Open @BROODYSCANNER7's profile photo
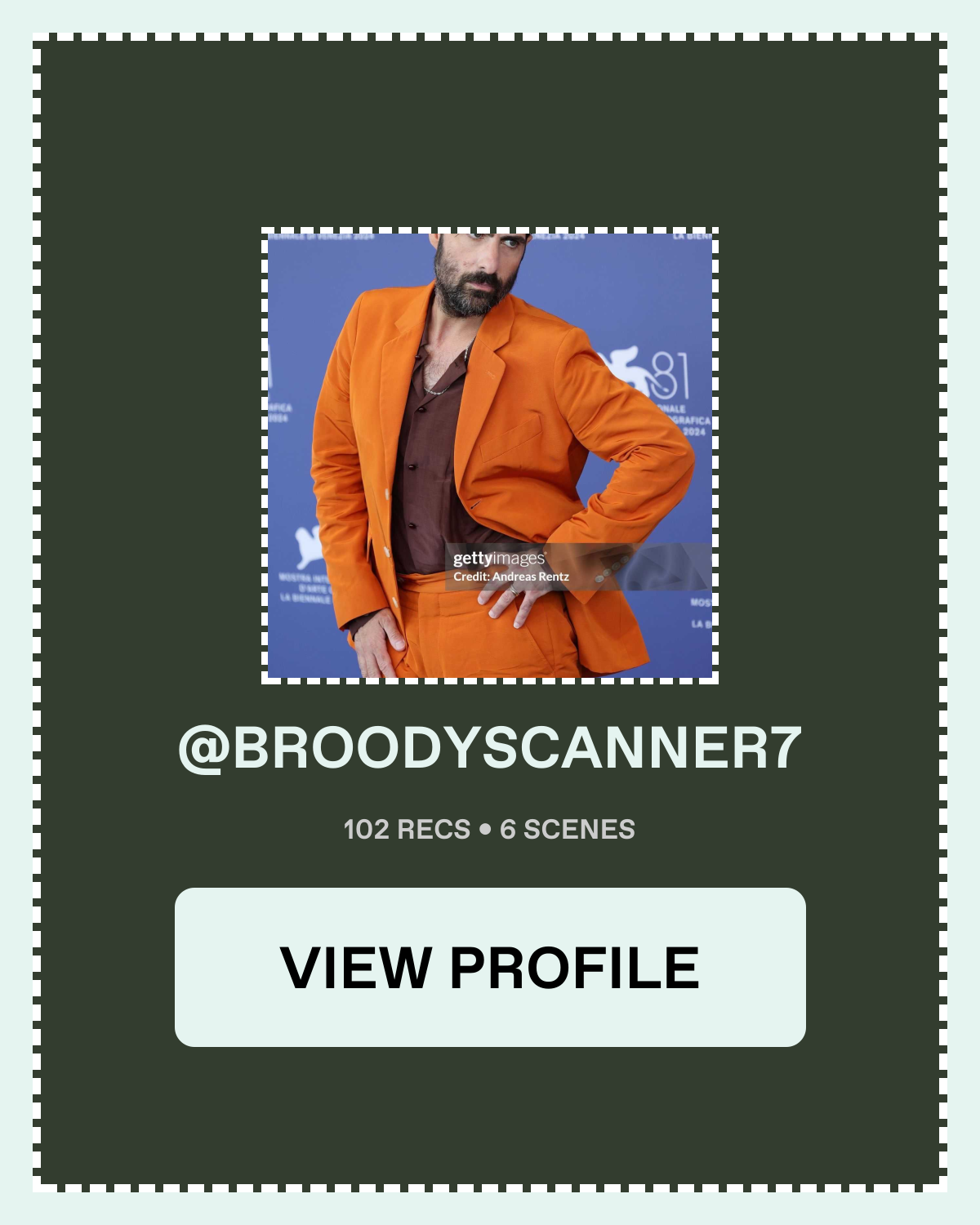The height and width of the screenshot is (1225, 980). tap(490, 456)
